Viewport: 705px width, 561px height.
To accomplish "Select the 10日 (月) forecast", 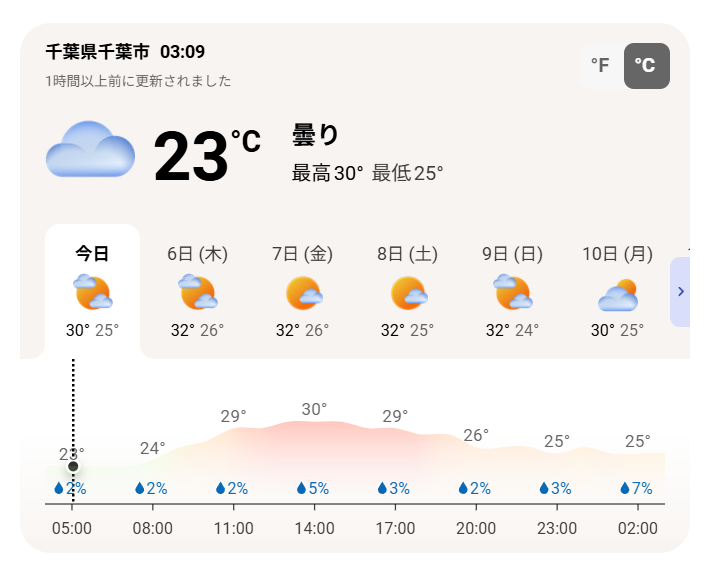I will click(617, 292).
